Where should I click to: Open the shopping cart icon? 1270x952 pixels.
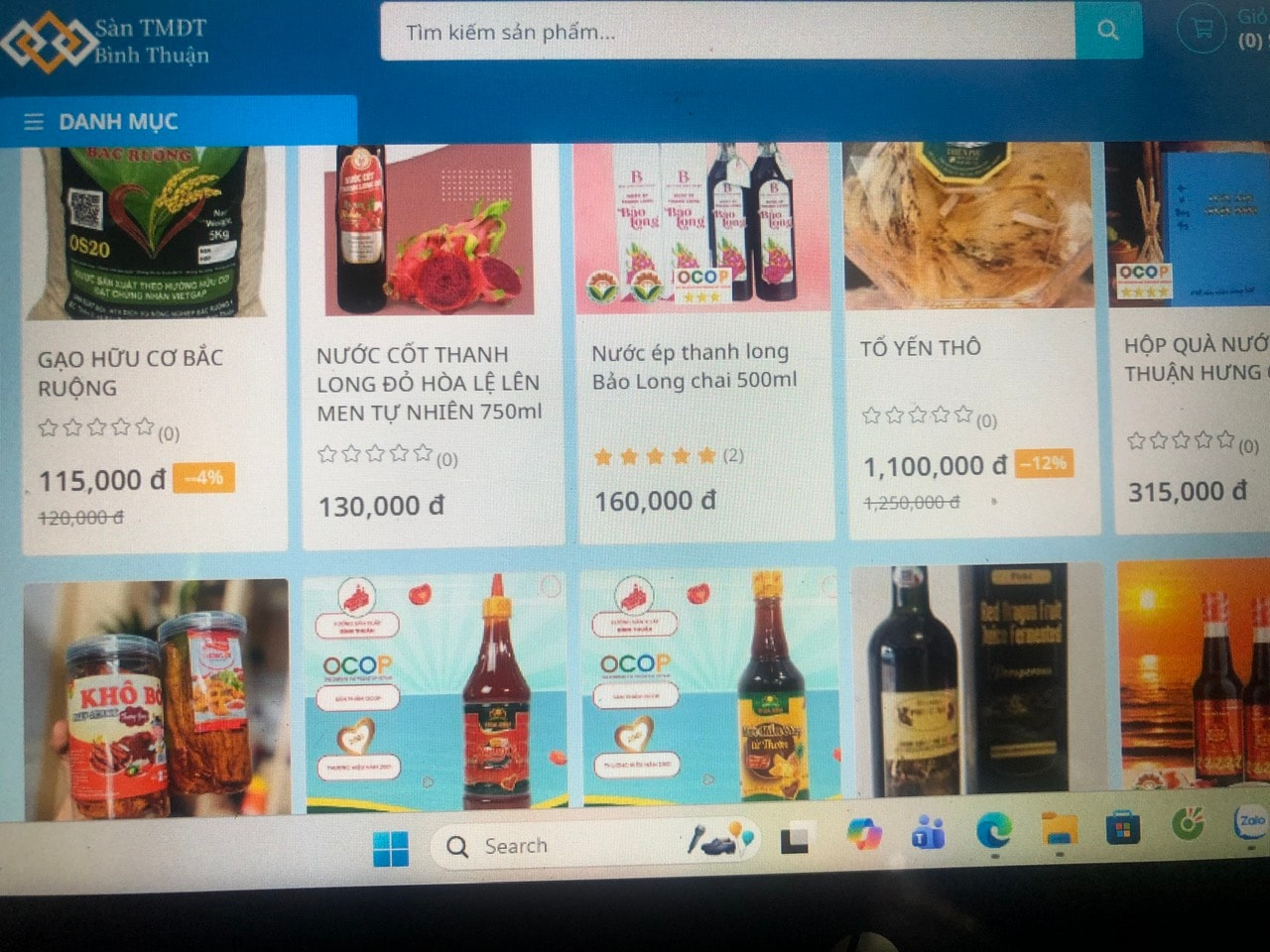[1202, 30]
